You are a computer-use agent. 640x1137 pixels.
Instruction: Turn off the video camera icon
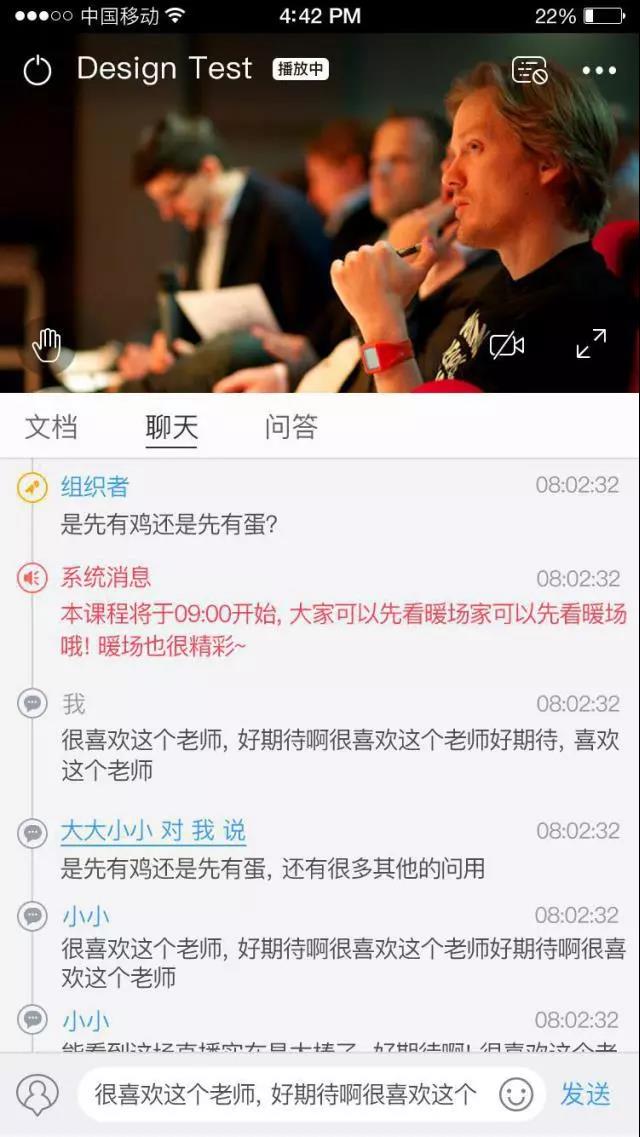pos(507,344)
